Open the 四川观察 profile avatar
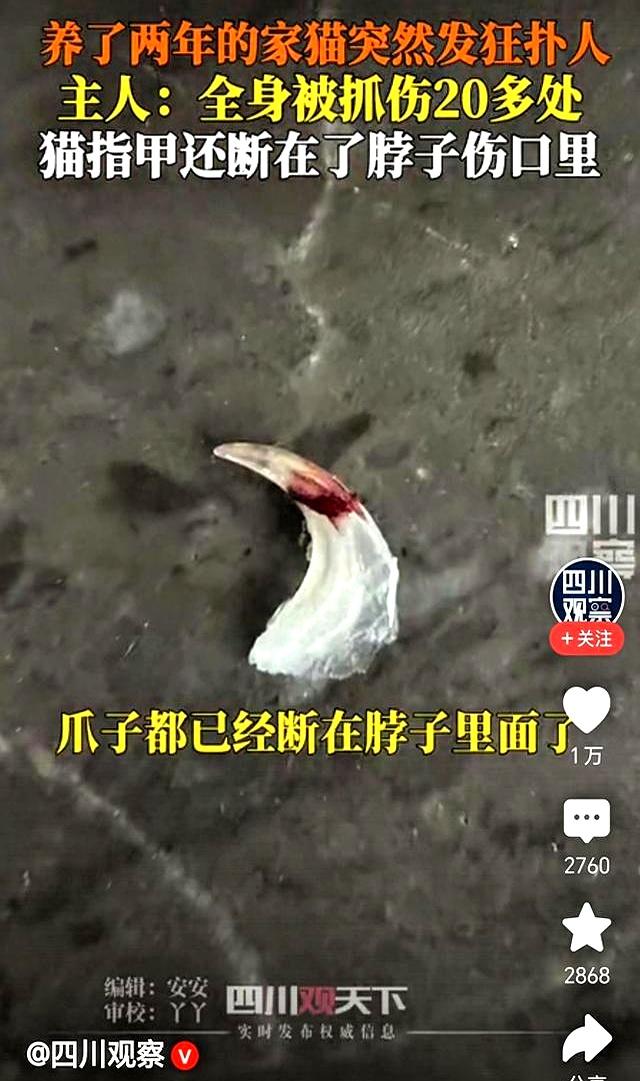 tap(587, 593)
